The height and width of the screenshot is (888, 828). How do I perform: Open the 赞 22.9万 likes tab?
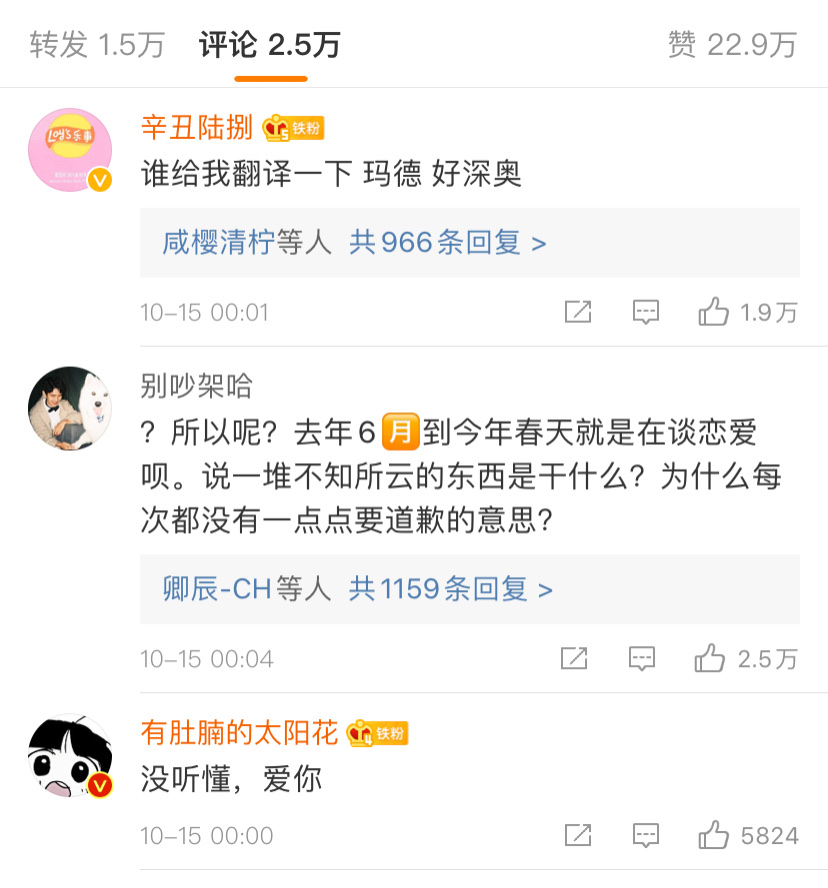[x=732, y=45]
